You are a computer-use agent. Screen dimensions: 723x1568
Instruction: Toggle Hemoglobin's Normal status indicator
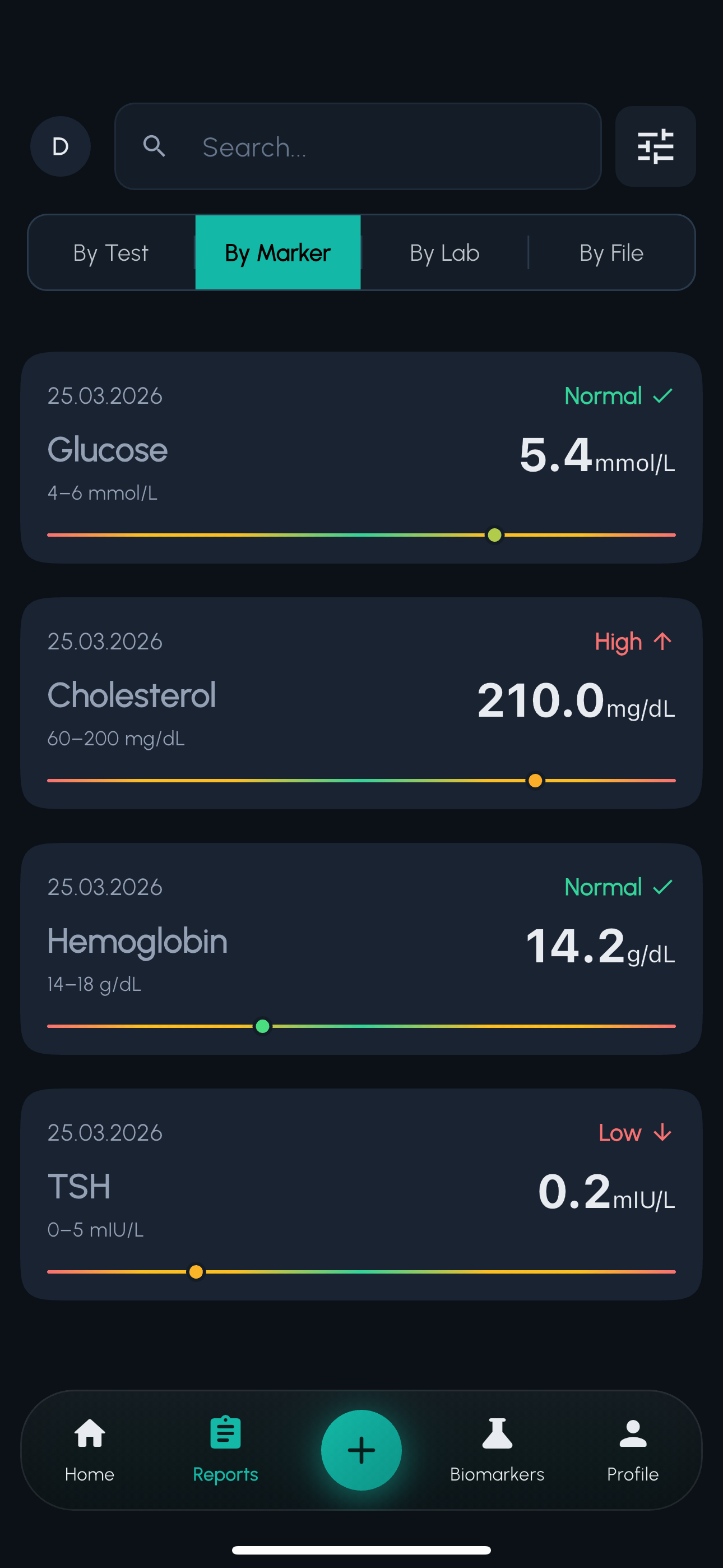[x=618, y=887]
